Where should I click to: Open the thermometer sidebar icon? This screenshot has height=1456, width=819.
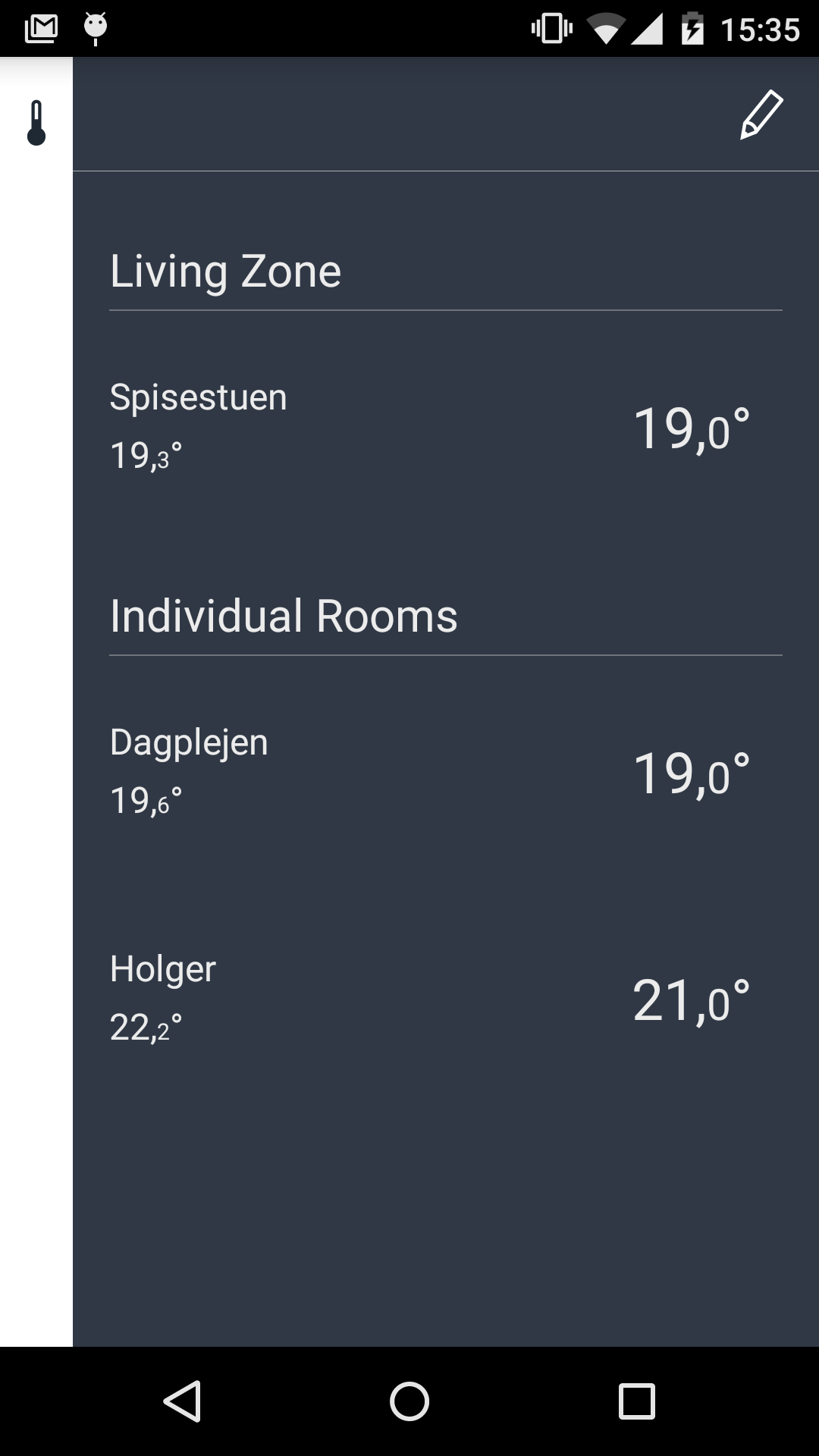36,123
